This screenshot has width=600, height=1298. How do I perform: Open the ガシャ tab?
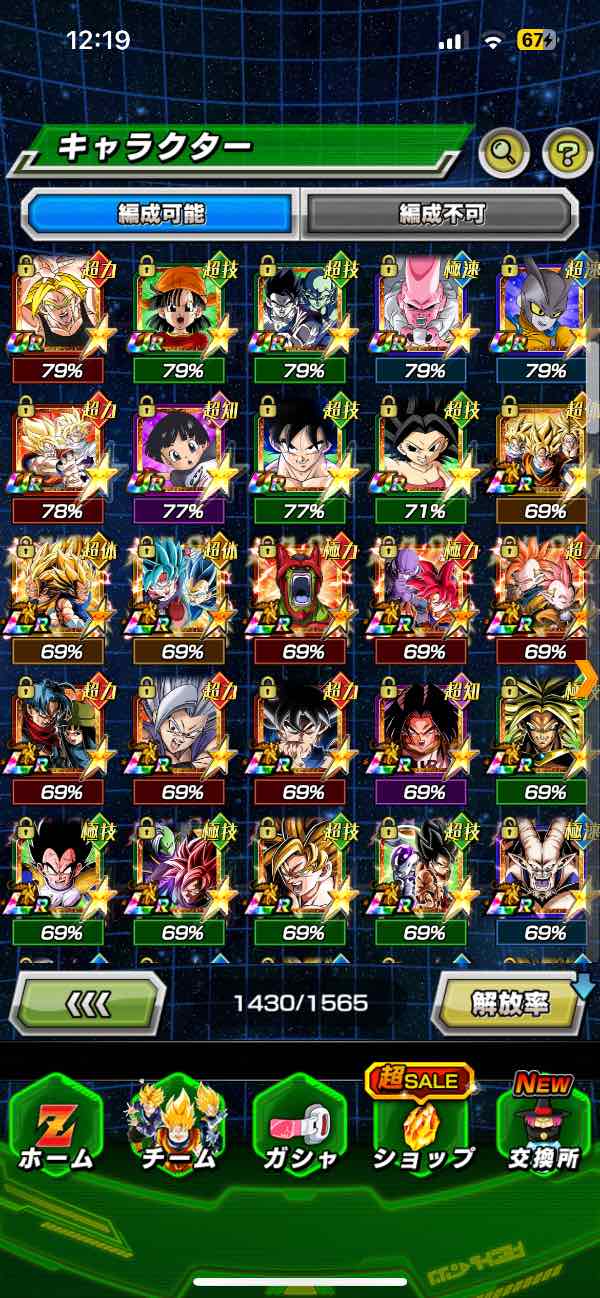299,1128
